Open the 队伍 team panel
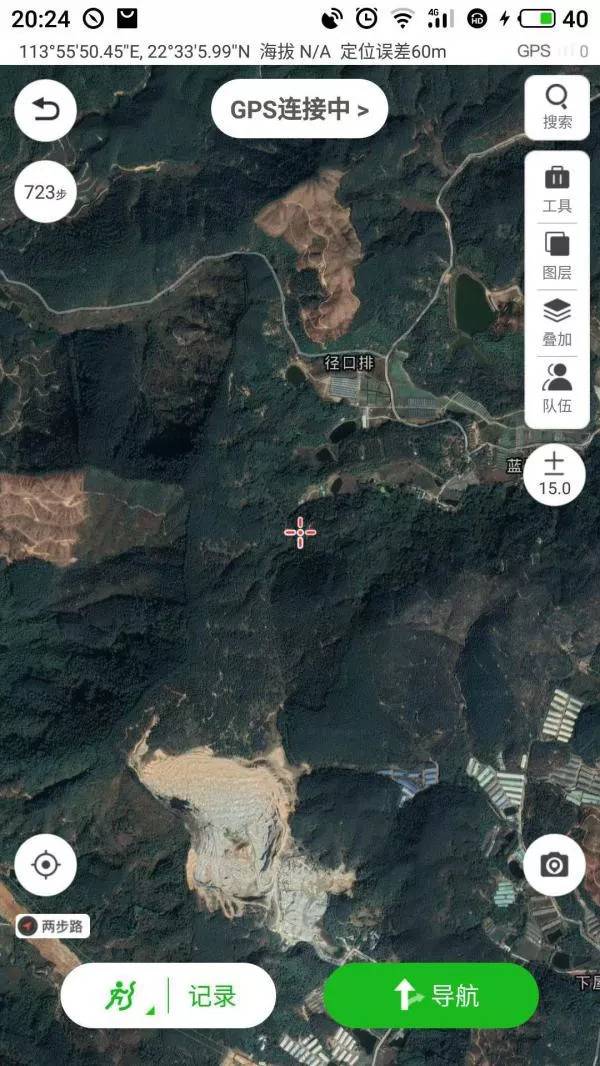Viewport: 600px width, 1066px height. pyautogui.click(x=557, y=390)
